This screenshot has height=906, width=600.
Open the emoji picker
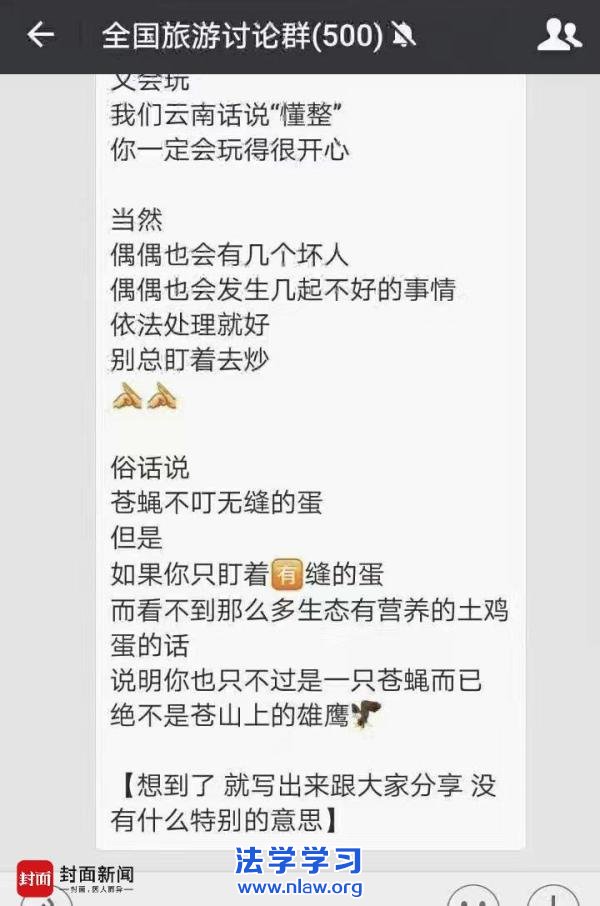point(473,897)
